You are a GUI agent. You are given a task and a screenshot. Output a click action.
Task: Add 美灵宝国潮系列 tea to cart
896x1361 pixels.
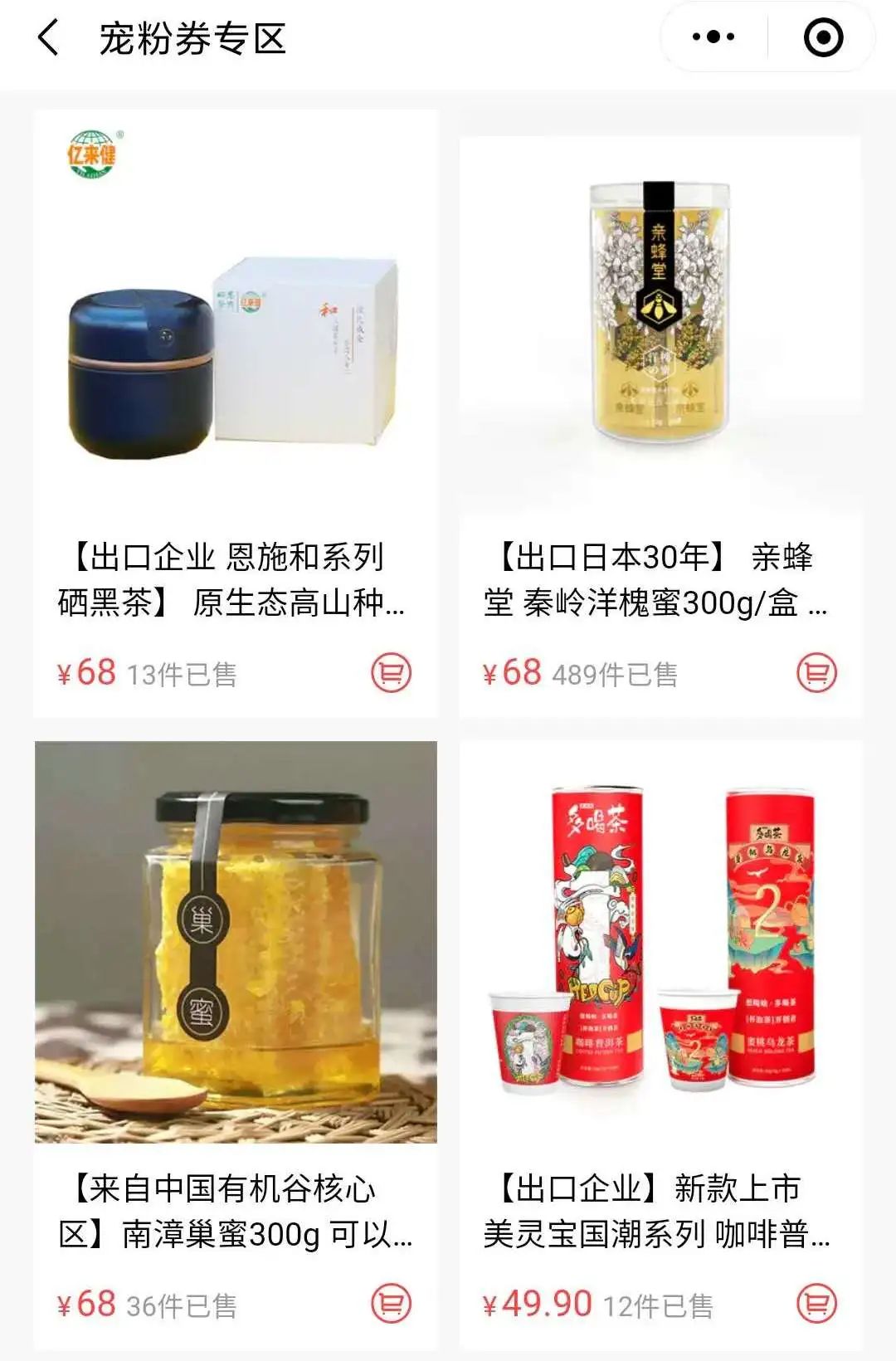(x=816, y=1304)
